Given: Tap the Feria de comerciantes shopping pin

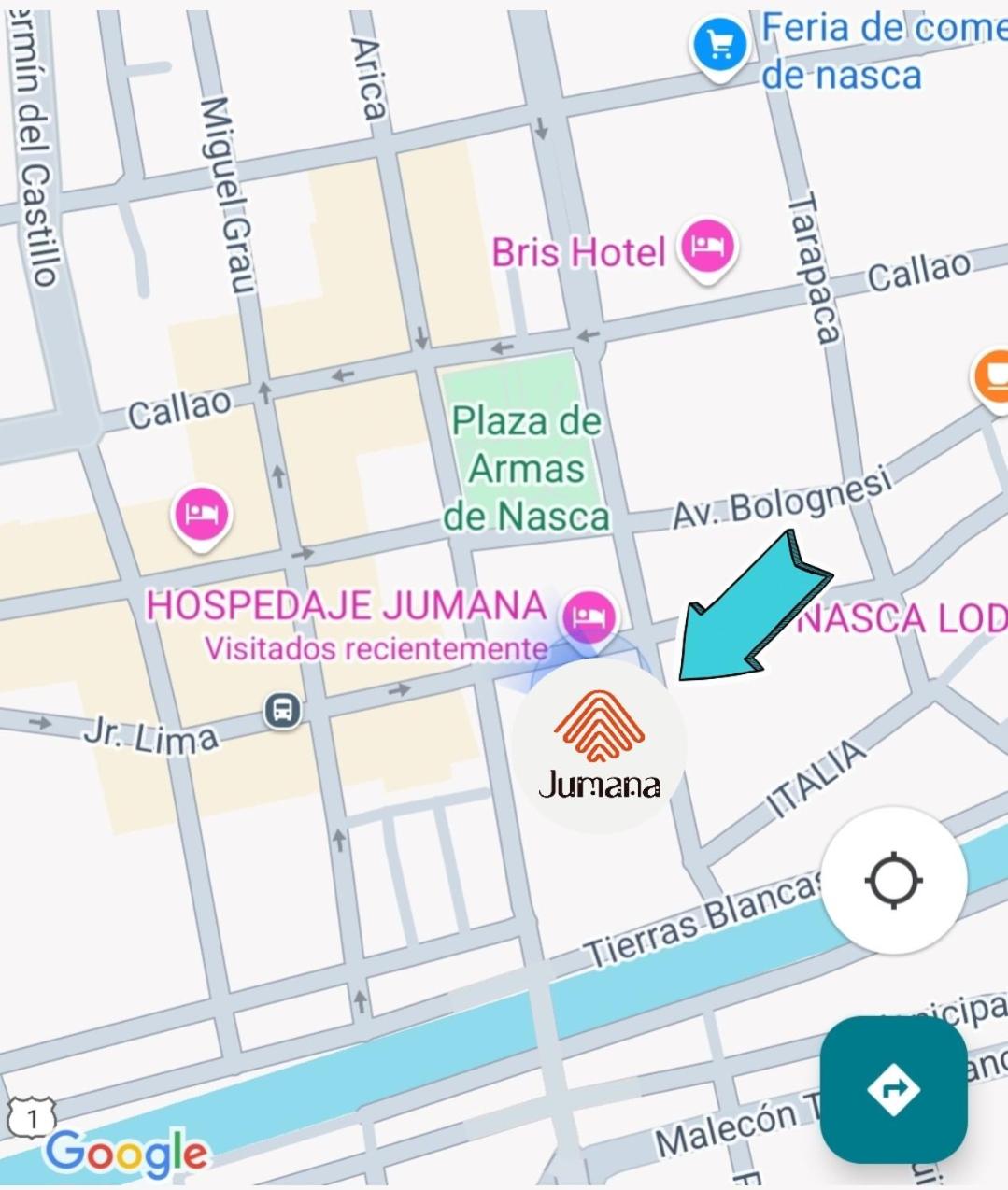Looking at the screenshot, I should pos(719,45).
